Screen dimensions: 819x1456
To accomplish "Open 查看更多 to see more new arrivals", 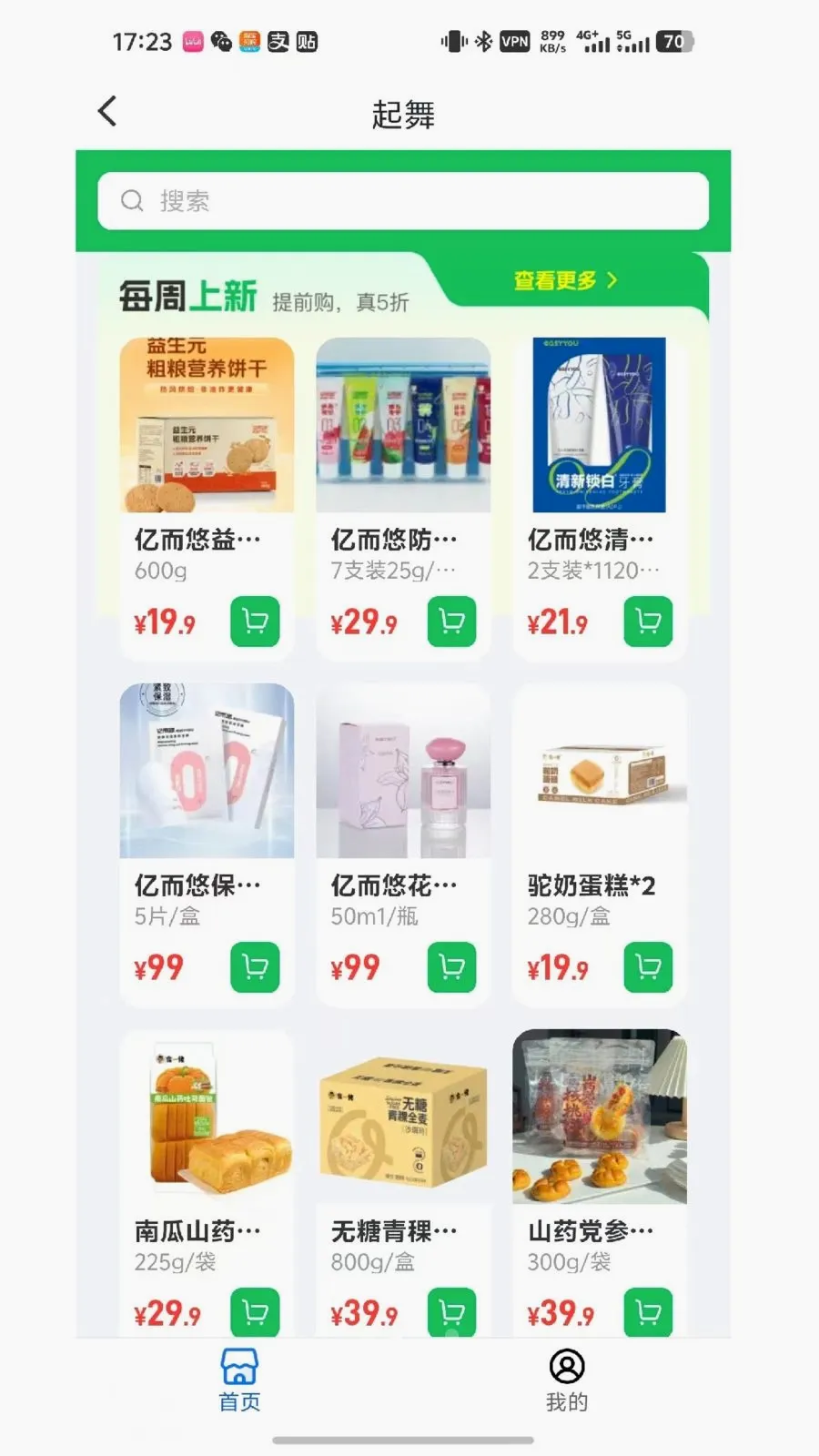I will click(x=565, y=280).
